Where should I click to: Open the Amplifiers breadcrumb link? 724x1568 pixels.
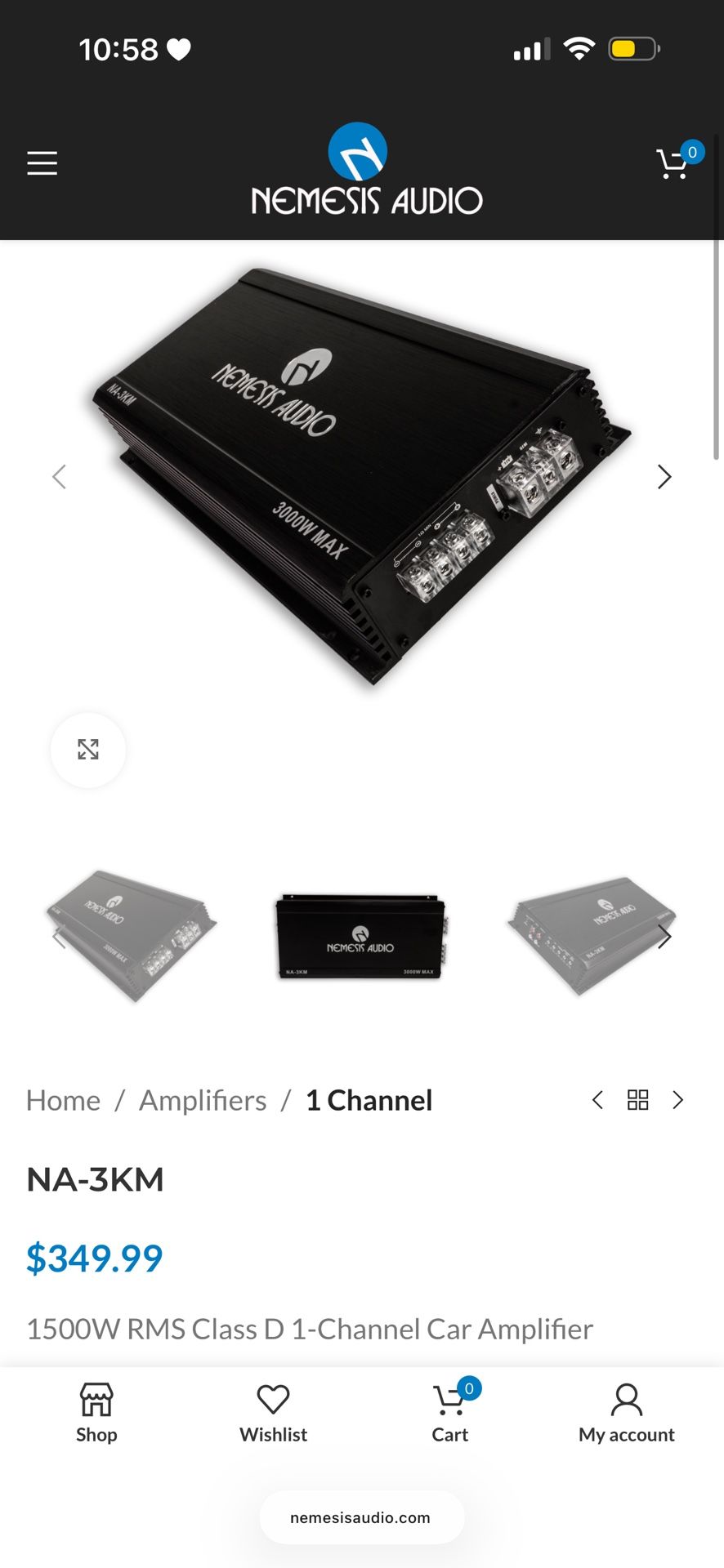(x=203, y=1101)
